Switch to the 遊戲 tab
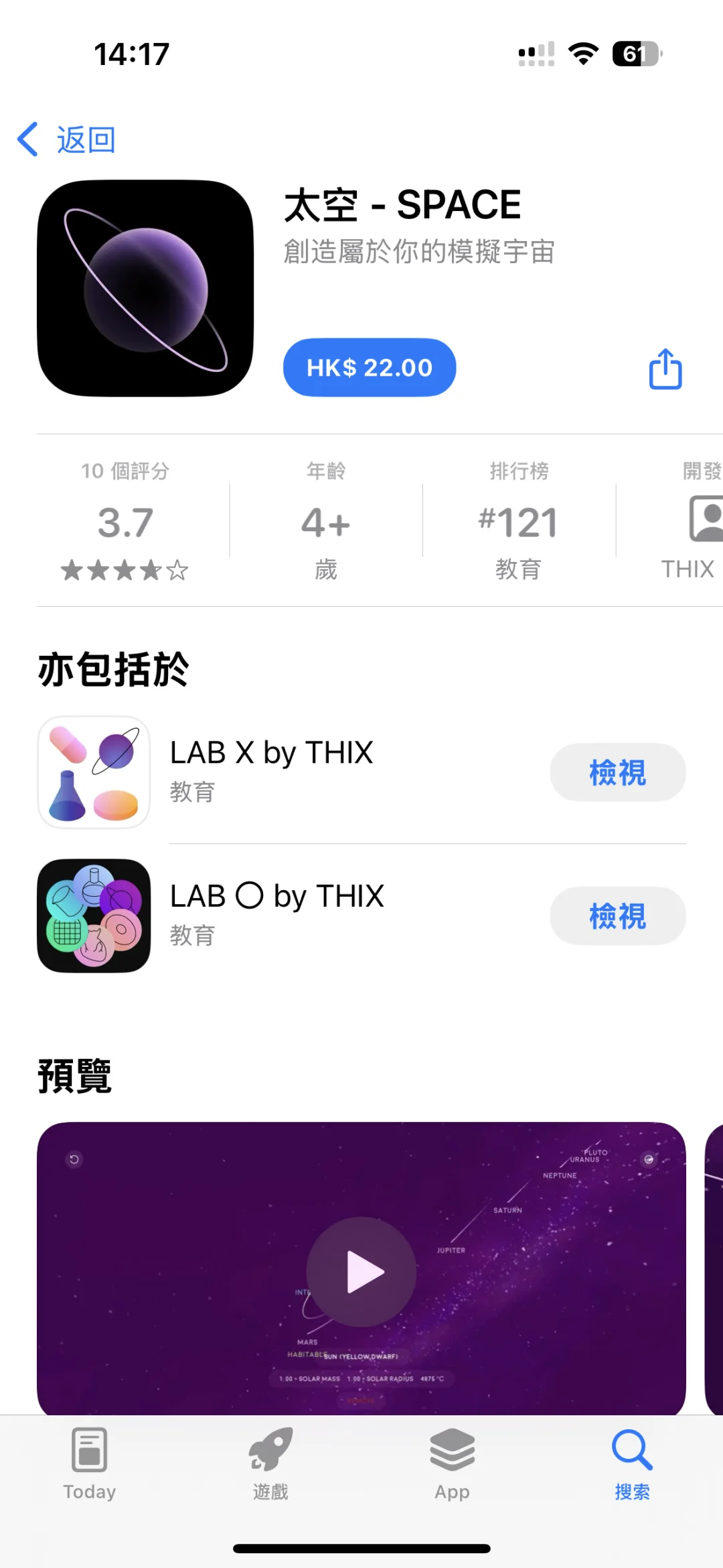The height and width of the screenshot is (1568, 723). coord(270,1464)
